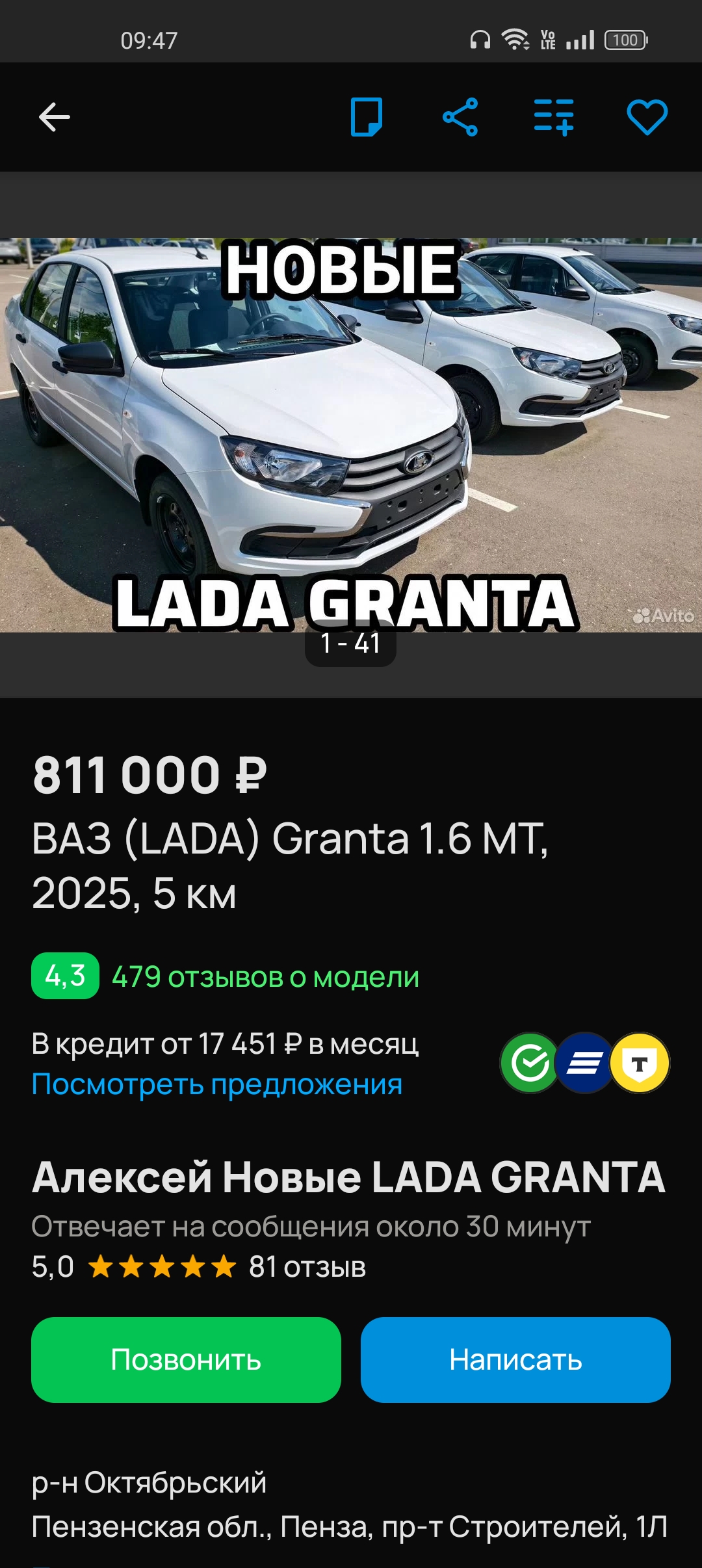Screen dimensions: 702x1568
Task: Go back using the arrow icon
Action: coord(55,118)
